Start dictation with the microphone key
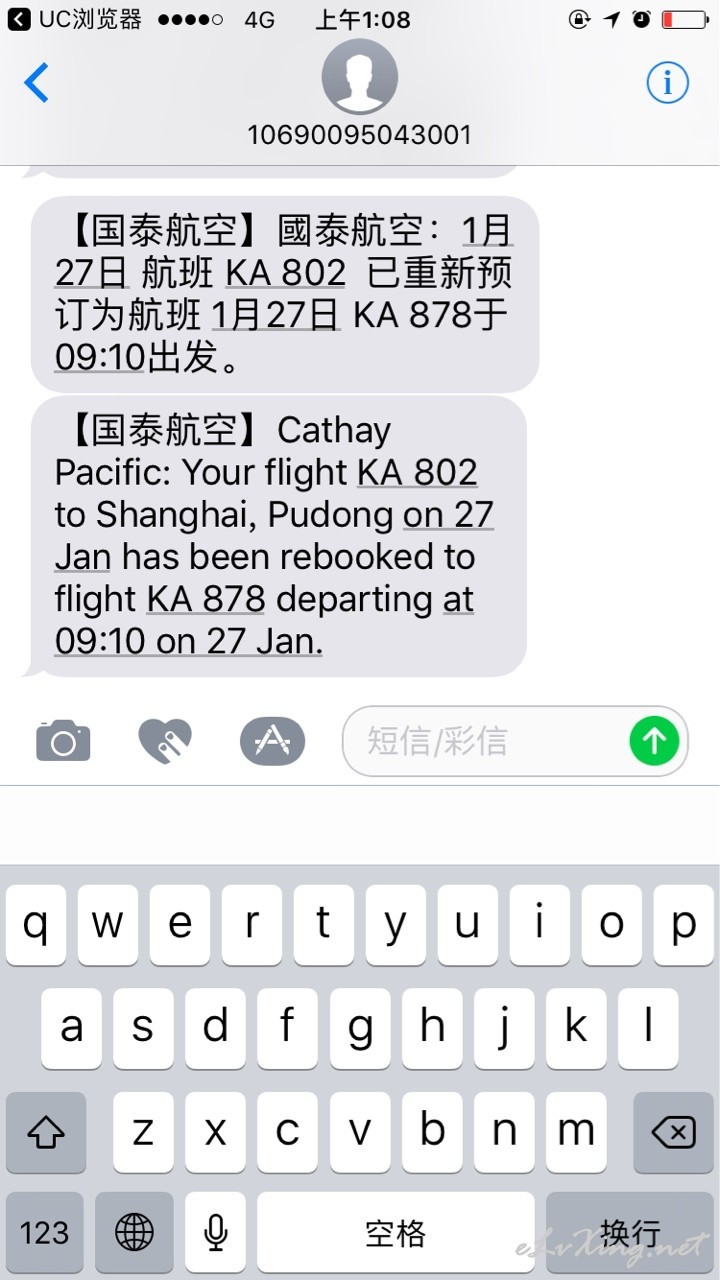Image resolution: width=720 pixels, height=1280 pixels. click(x=215, y=1232)
